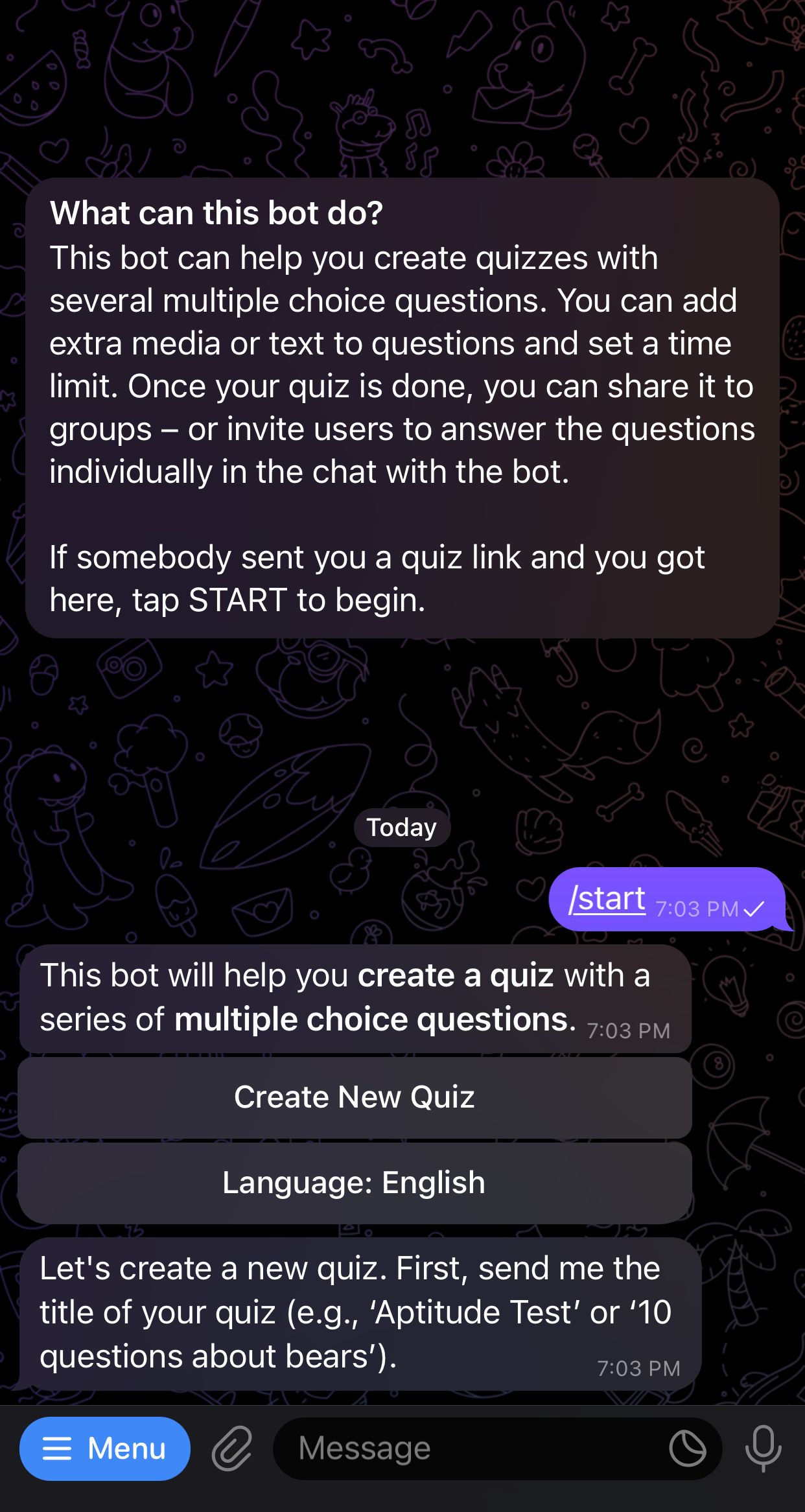Focus the Message input field

454,1448
